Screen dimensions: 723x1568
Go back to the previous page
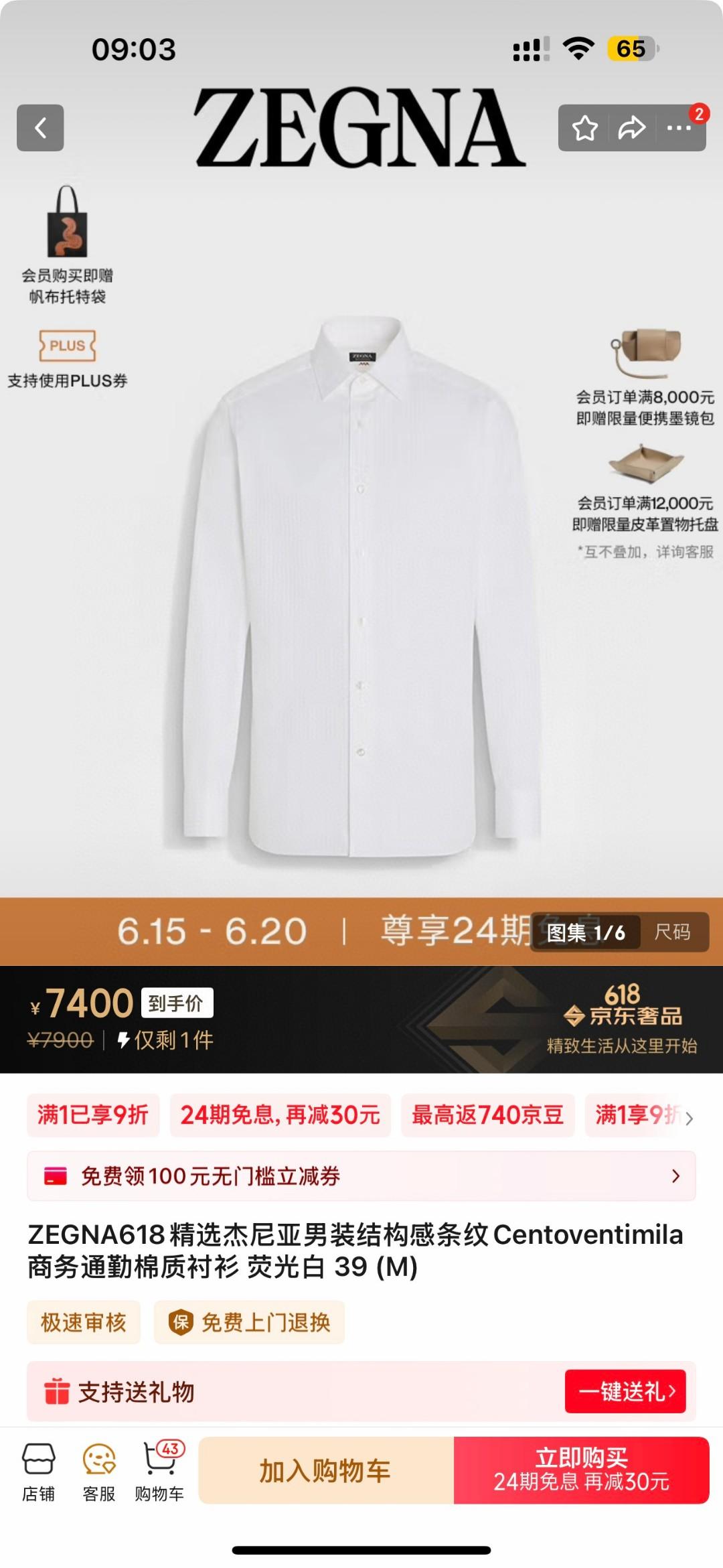click(x=40, y=127)
